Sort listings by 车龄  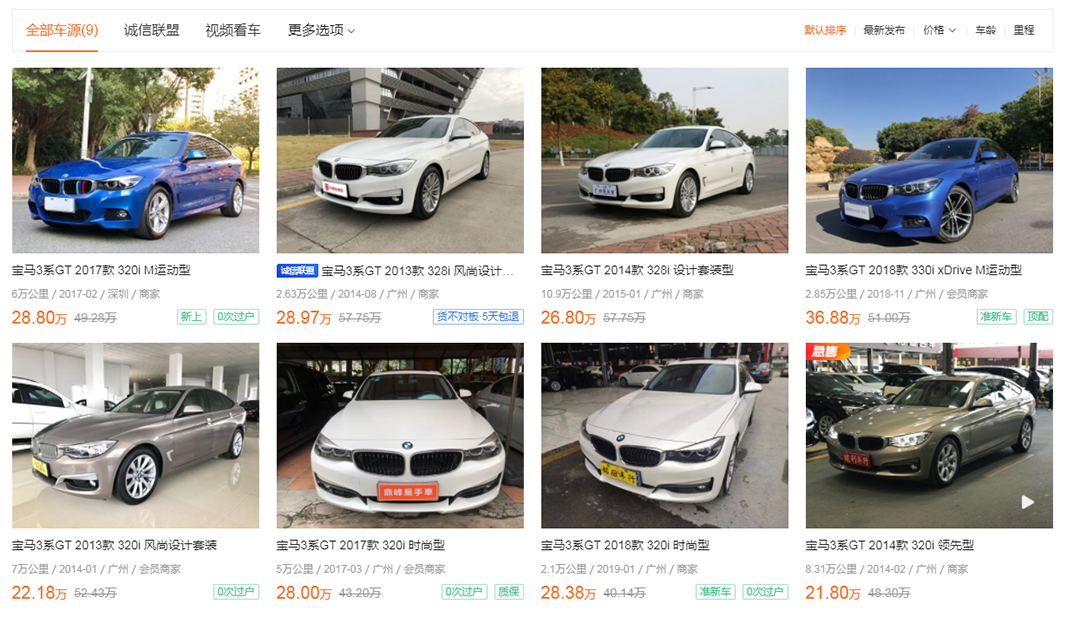pos(986,30)
